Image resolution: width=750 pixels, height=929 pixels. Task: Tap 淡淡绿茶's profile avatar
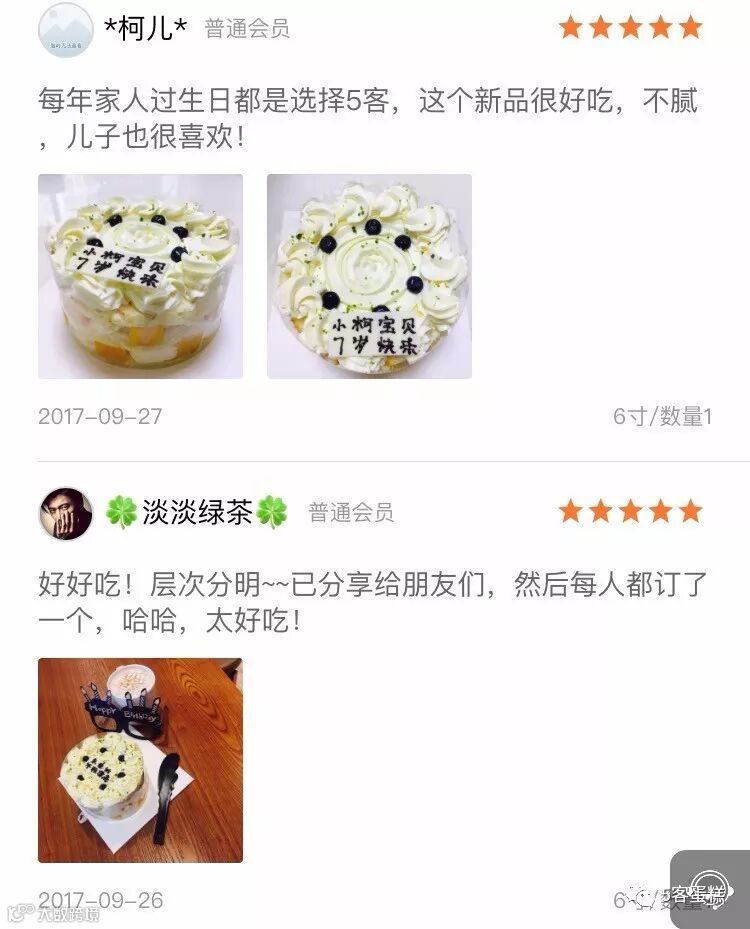[x=65, y=513]
